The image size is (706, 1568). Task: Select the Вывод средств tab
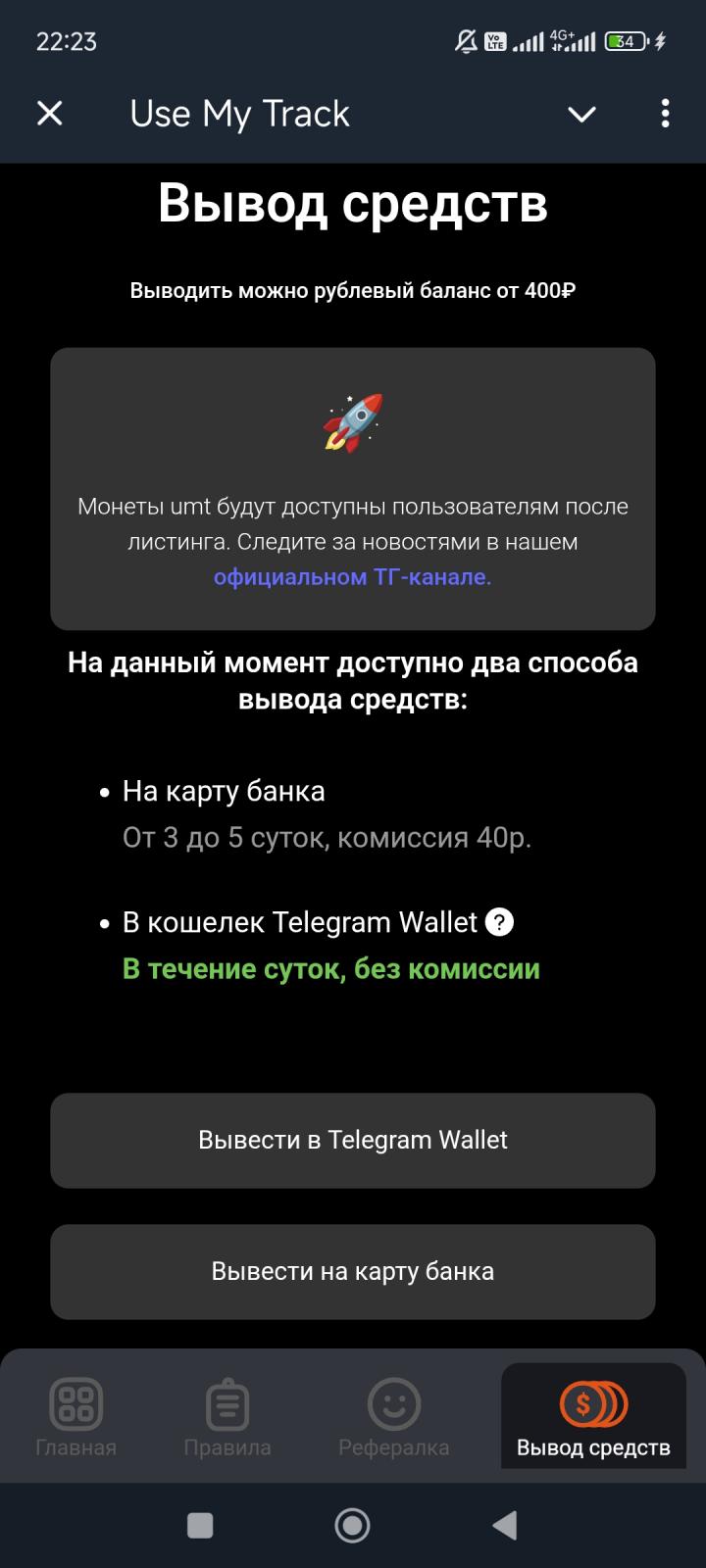[x=593, y=1417]
